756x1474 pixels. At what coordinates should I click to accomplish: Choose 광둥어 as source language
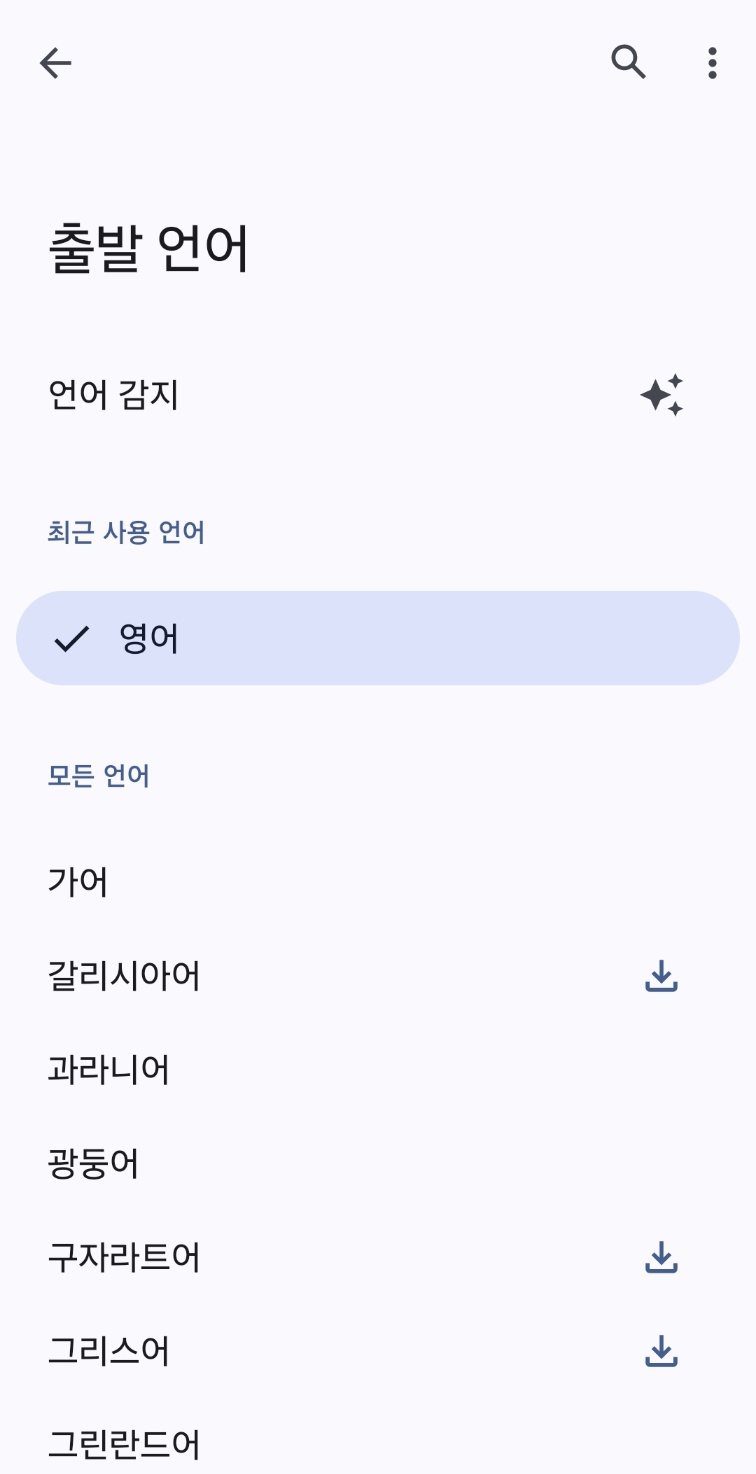(x=93, y=1163)
